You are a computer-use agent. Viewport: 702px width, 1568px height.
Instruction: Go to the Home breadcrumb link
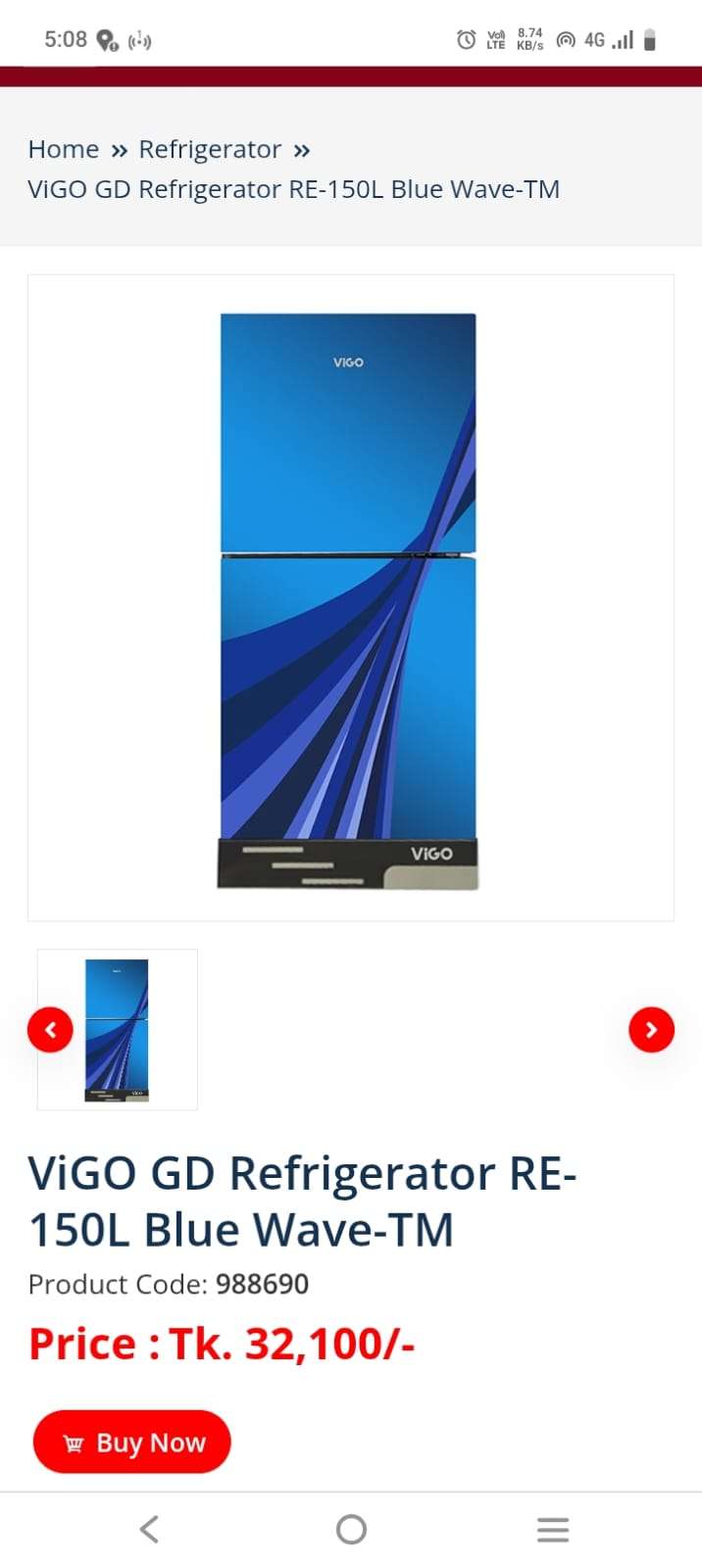click(63, 149)
